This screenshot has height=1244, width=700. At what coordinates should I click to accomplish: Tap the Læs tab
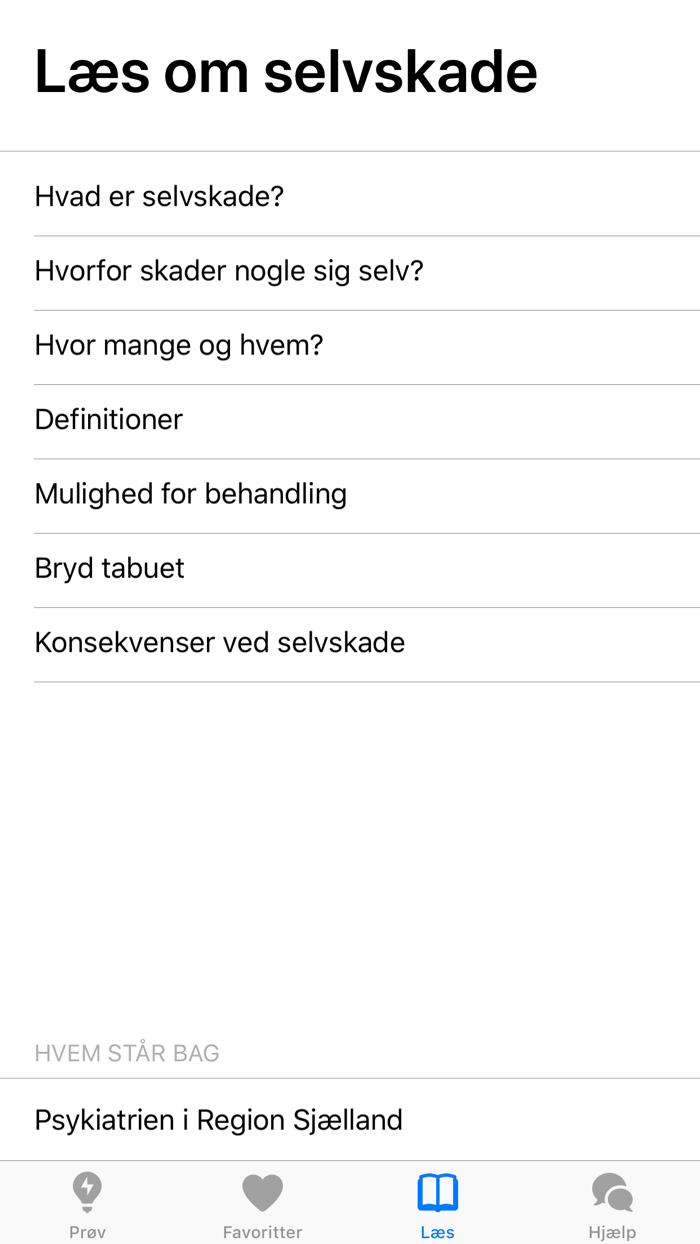pos(437,1204)
